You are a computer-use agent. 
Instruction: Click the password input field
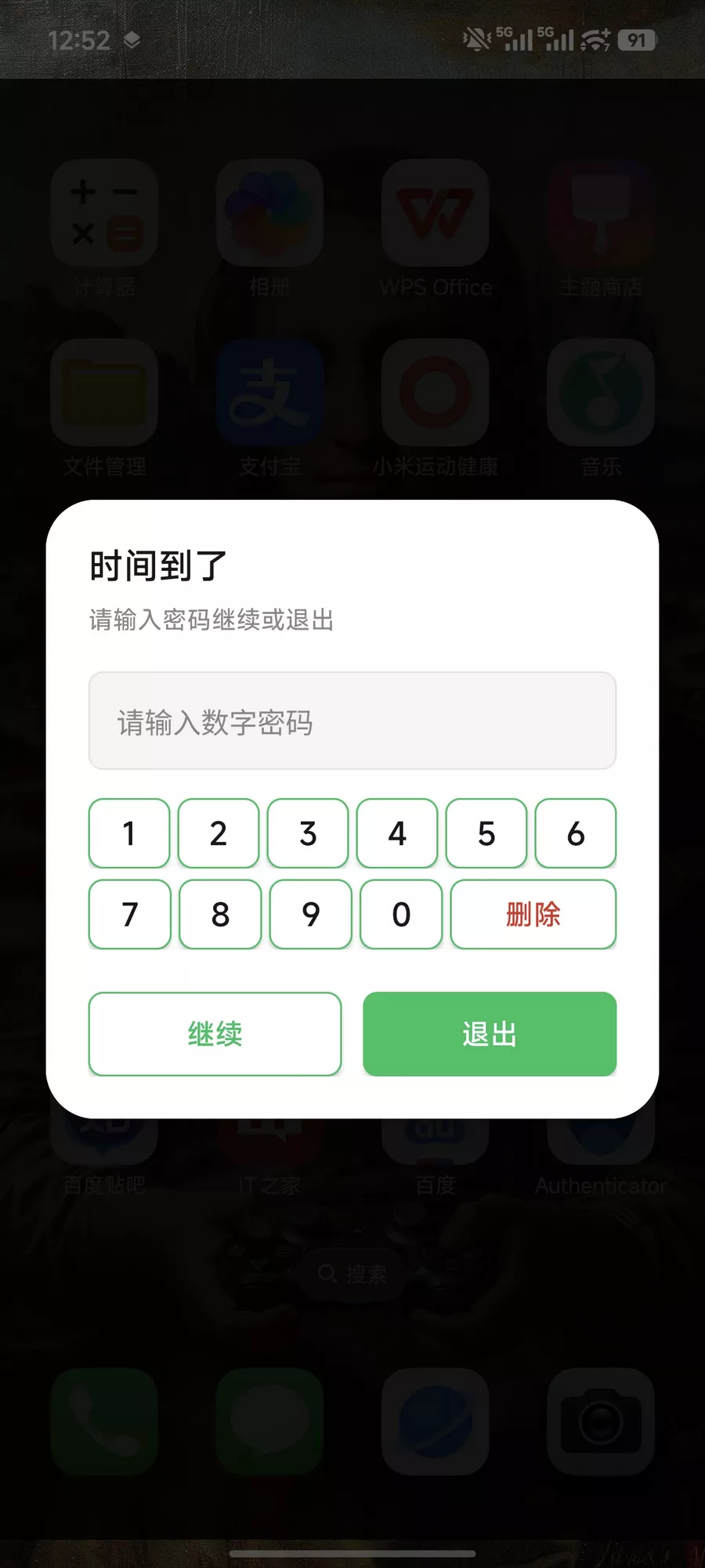[x=352, y=721]
